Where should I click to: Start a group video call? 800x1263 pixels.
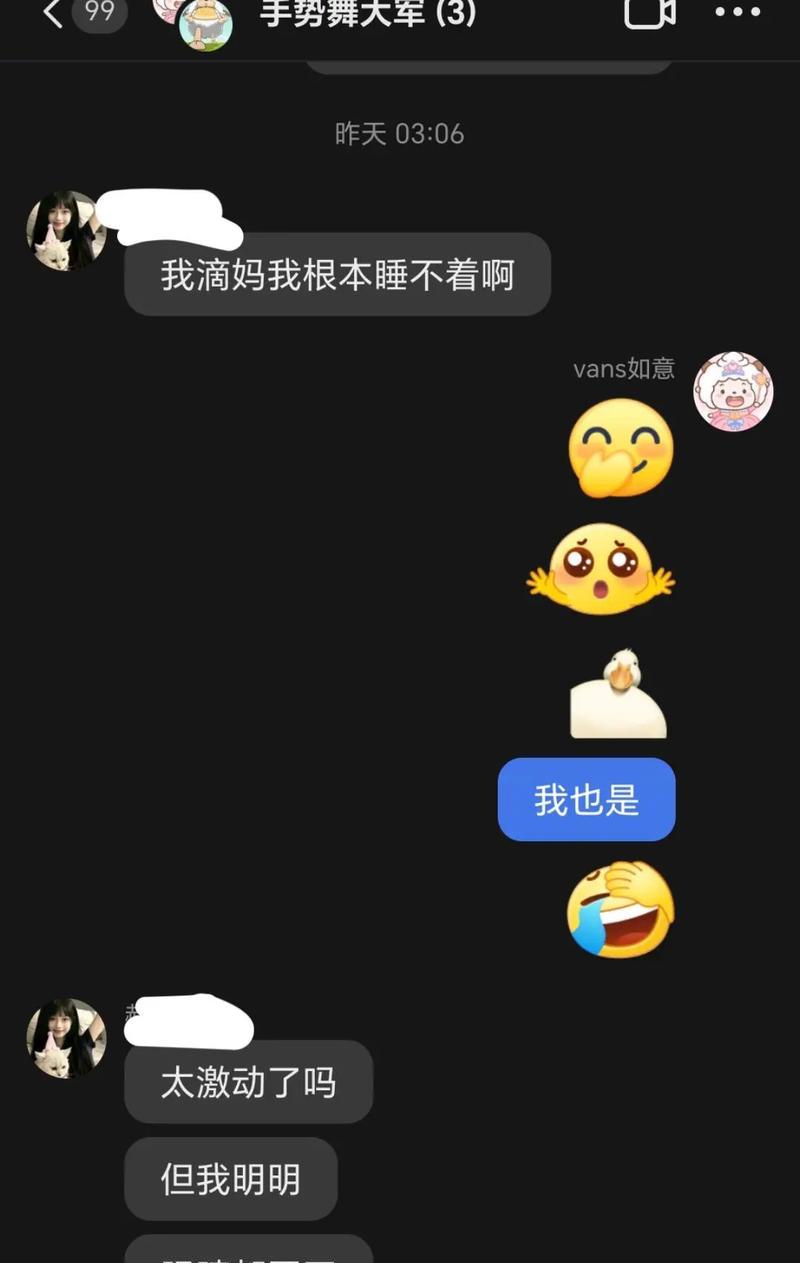pos(649,12)
